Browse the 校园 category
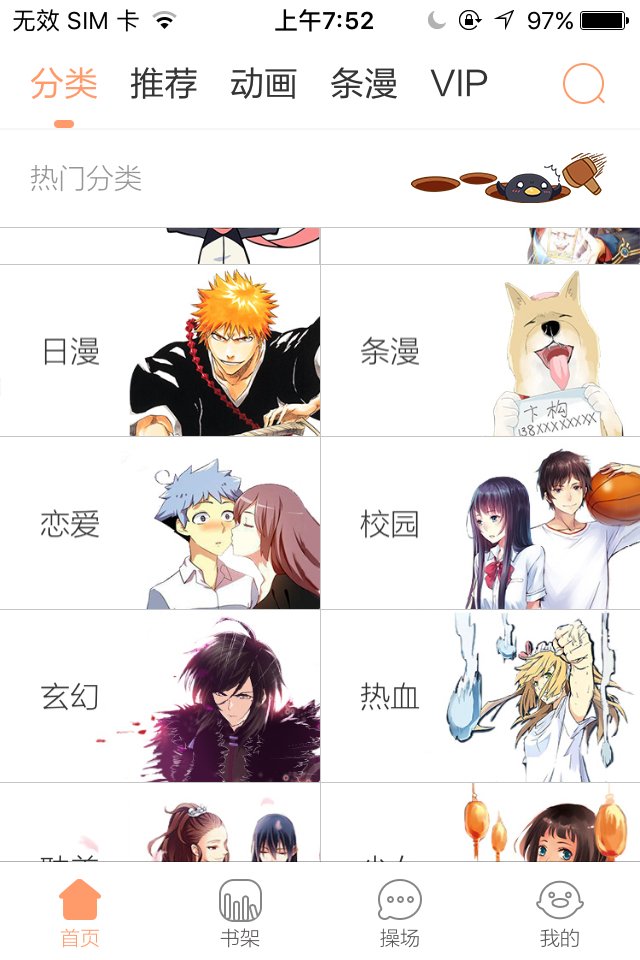640x960 pixels. [480, 524]
